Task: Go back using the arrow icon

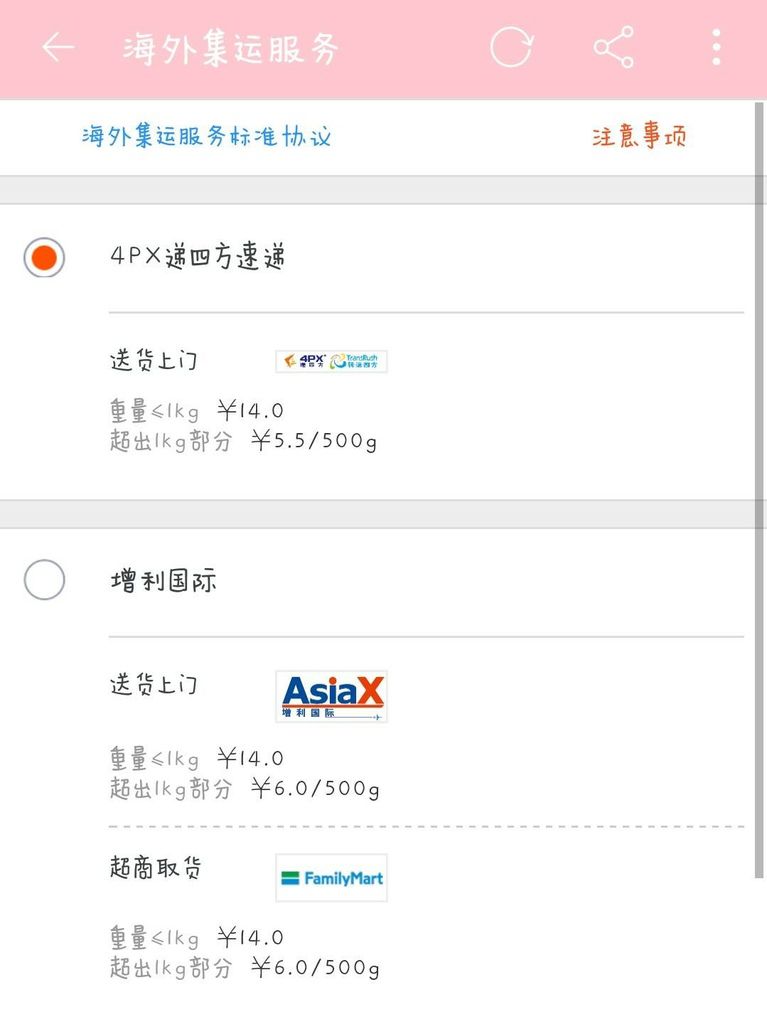Action: [x=57, y=47]
